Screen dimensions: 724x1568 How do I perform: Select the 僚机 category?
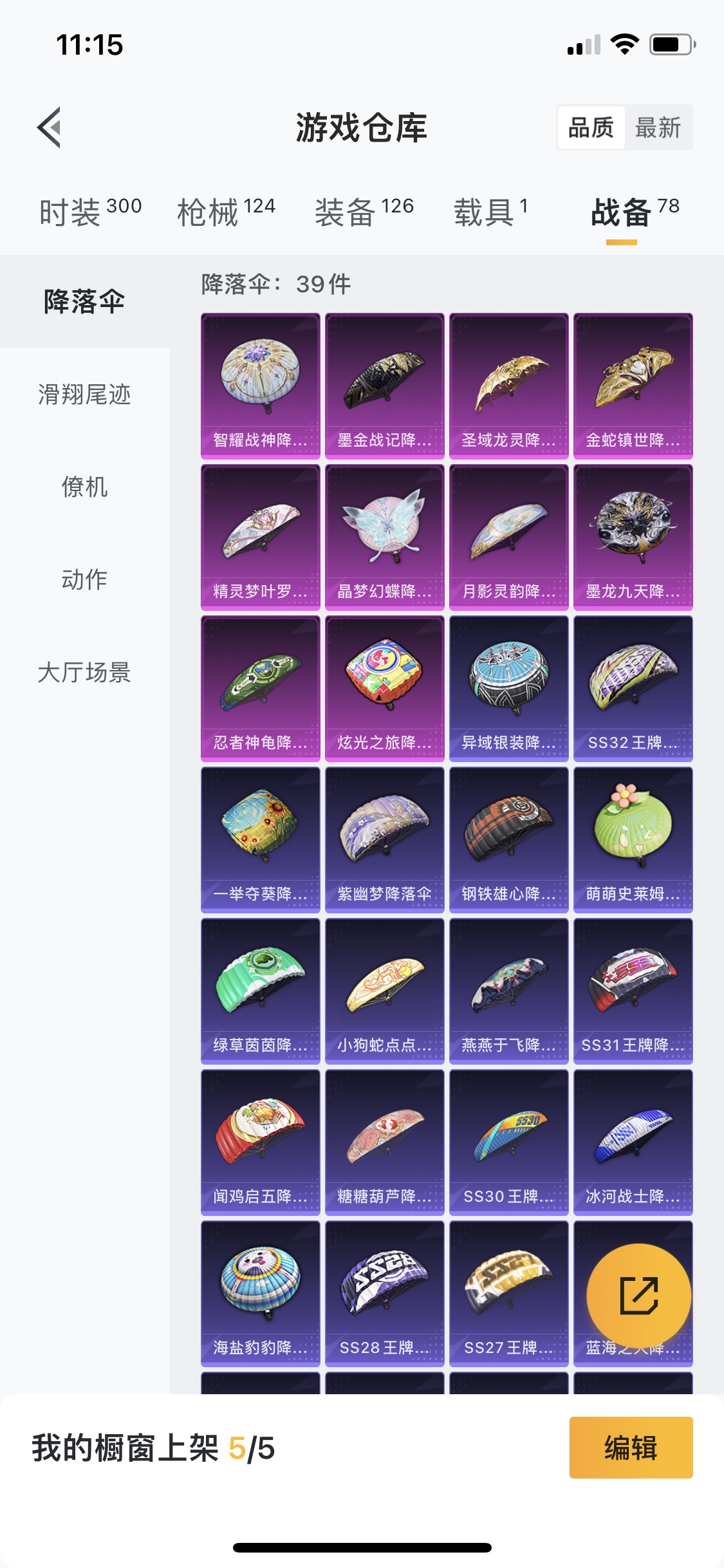pos(84,487)
